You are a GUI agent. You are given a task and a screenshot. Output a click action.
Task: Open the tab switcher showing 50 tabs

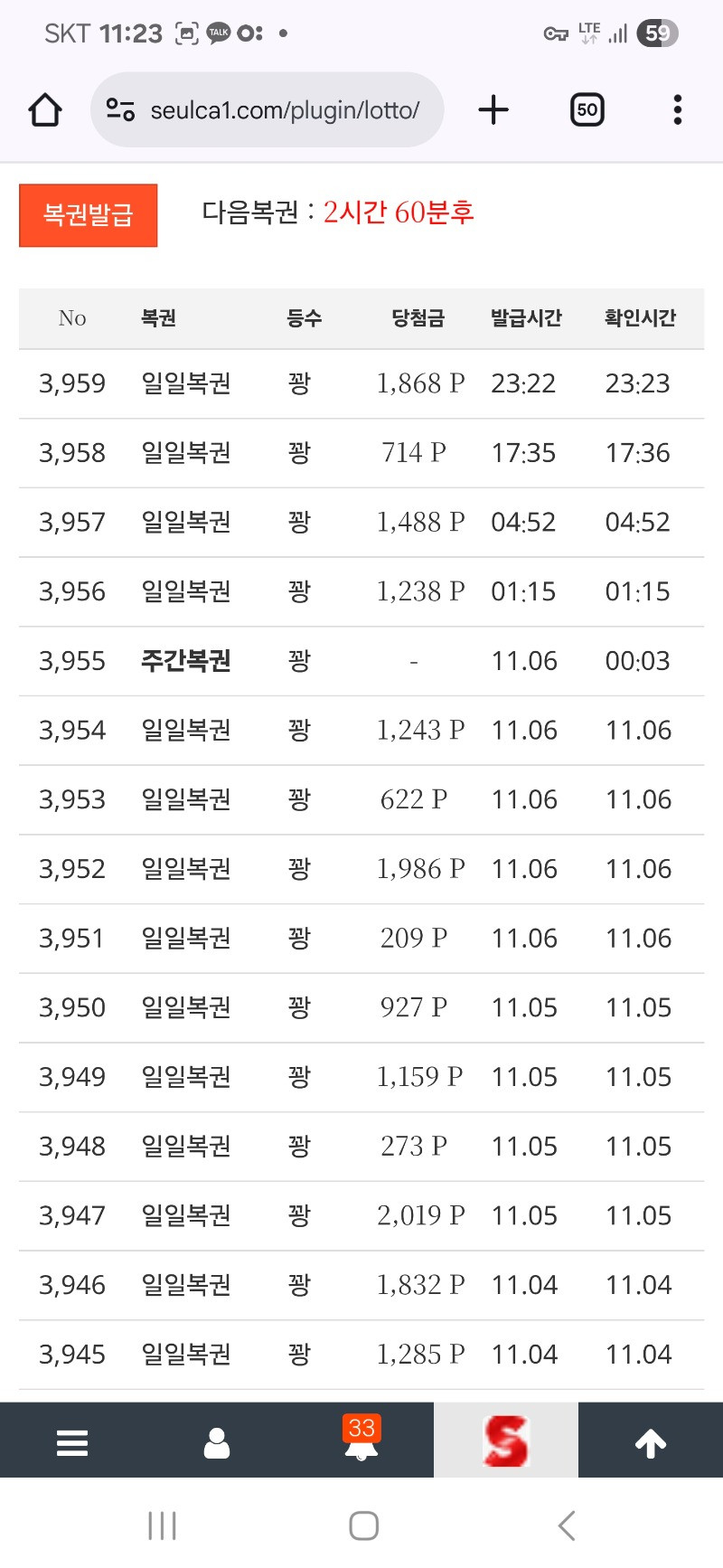point(587,110)
